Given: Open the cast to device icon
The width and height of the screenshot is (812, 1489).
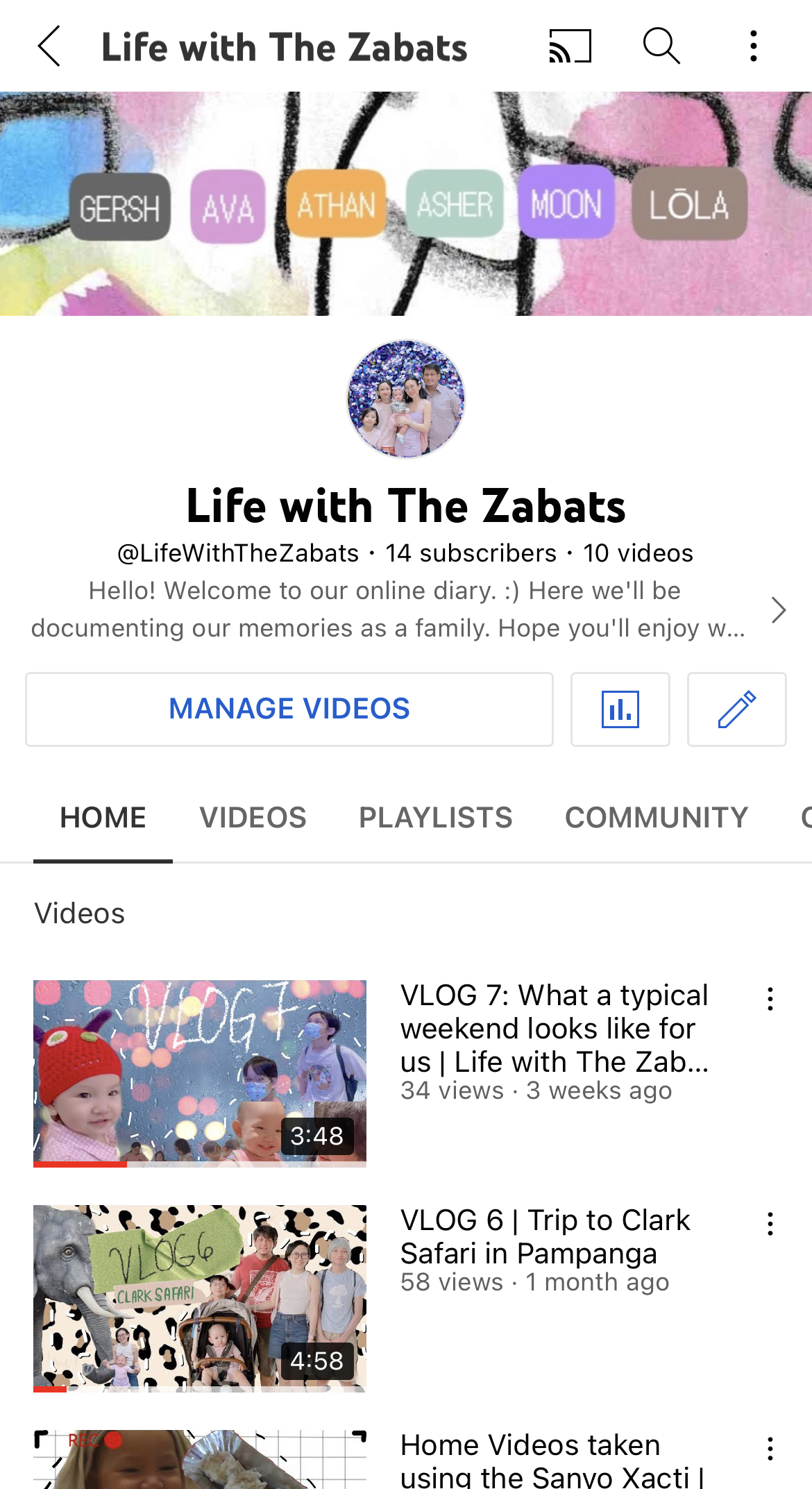Looking at the screenshot, I should tap(570, 47).
